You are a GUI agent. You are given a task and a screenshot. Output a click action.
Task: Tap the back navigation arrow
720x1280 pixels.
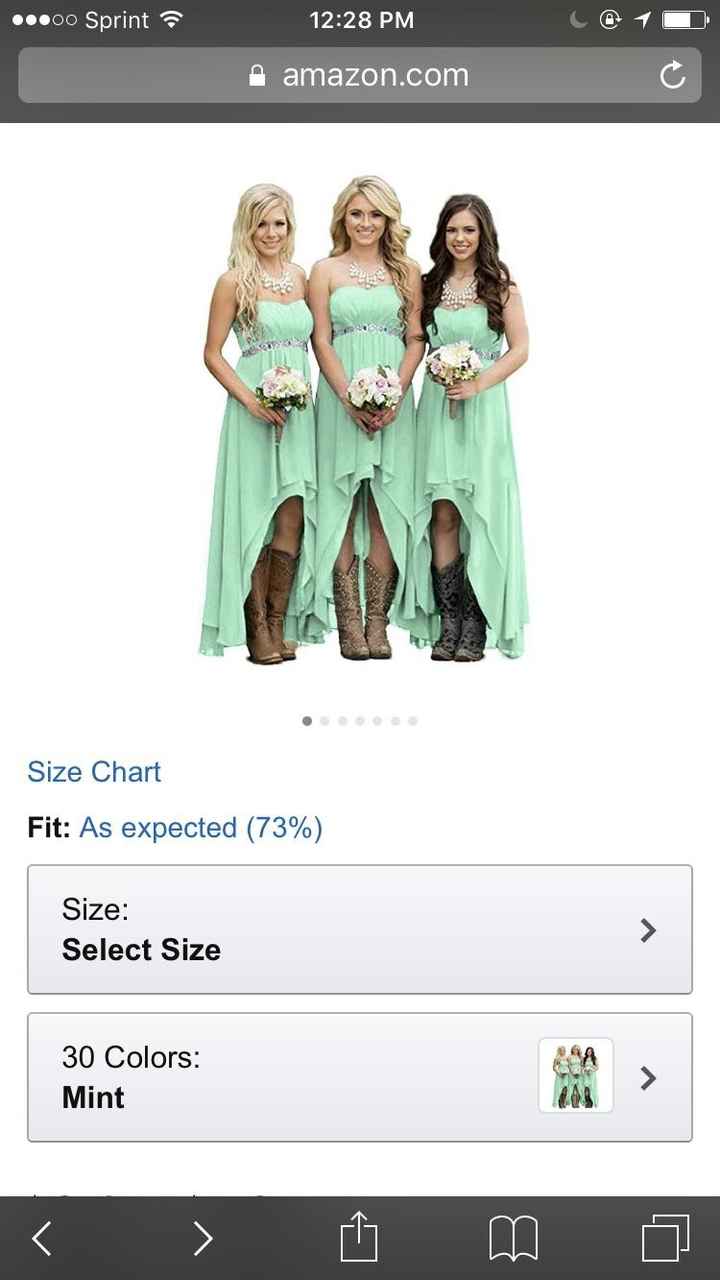41,1238
